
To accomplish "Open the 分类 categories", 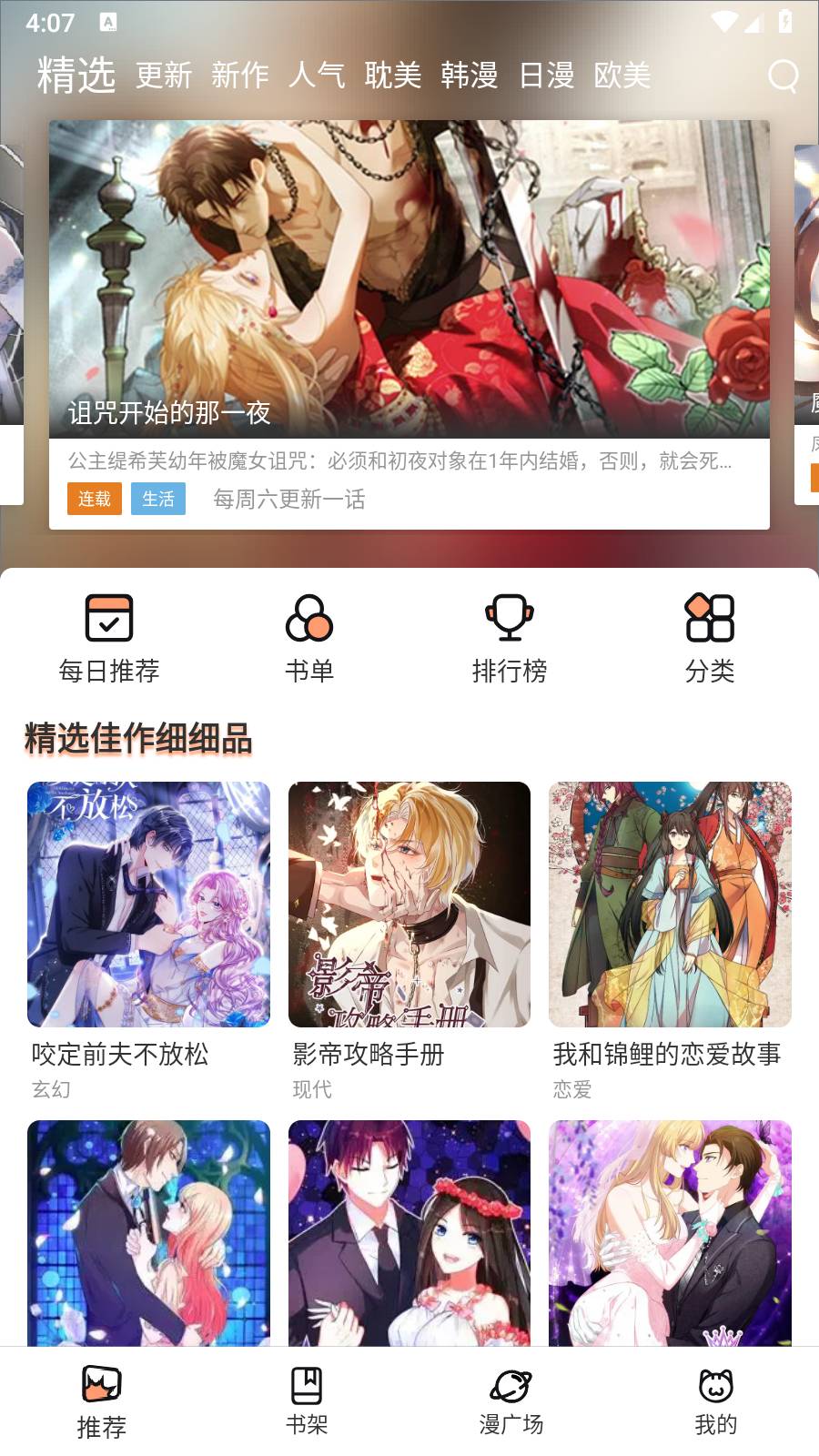I will (x=710, y=637).
